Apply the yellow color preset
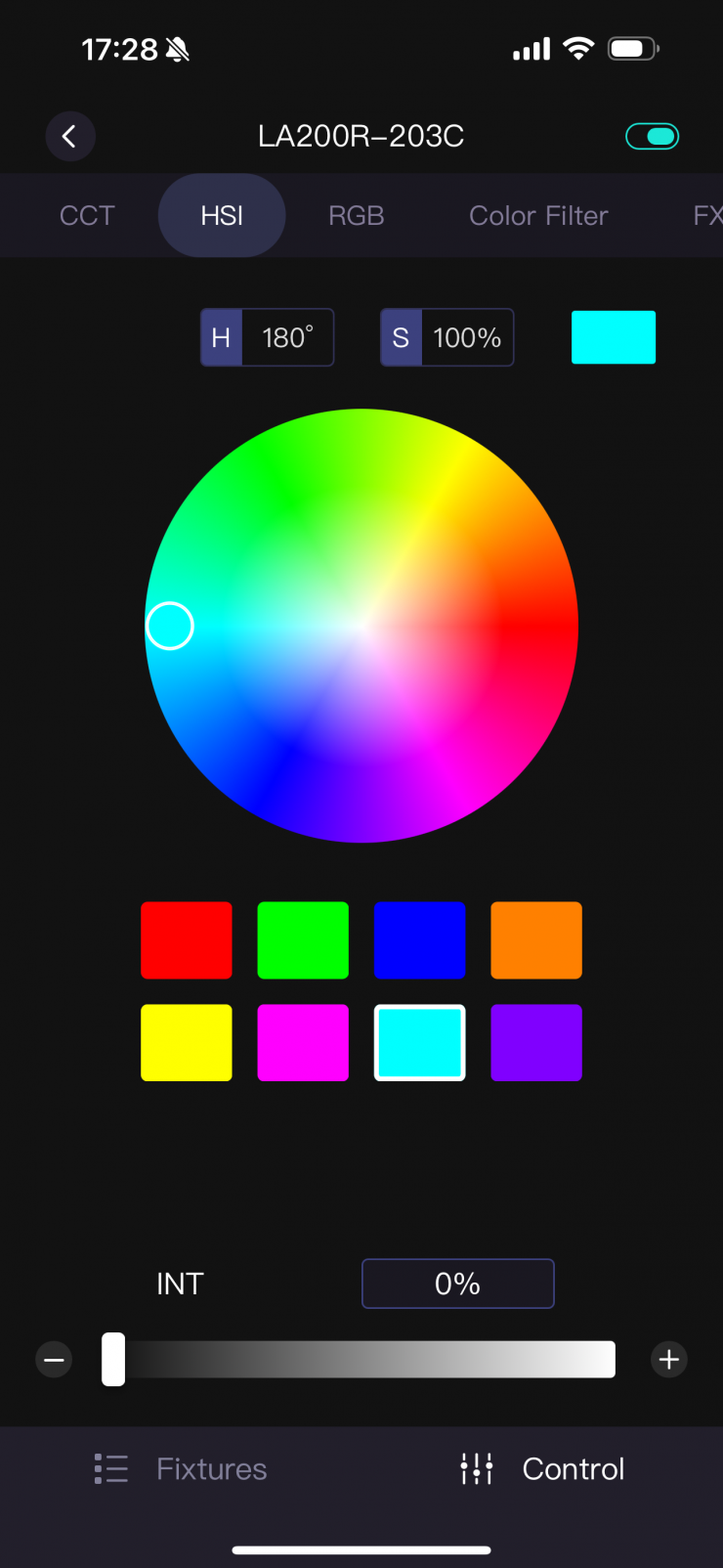The width and height of the screenshot is (723, 1568). (187, 1042)
